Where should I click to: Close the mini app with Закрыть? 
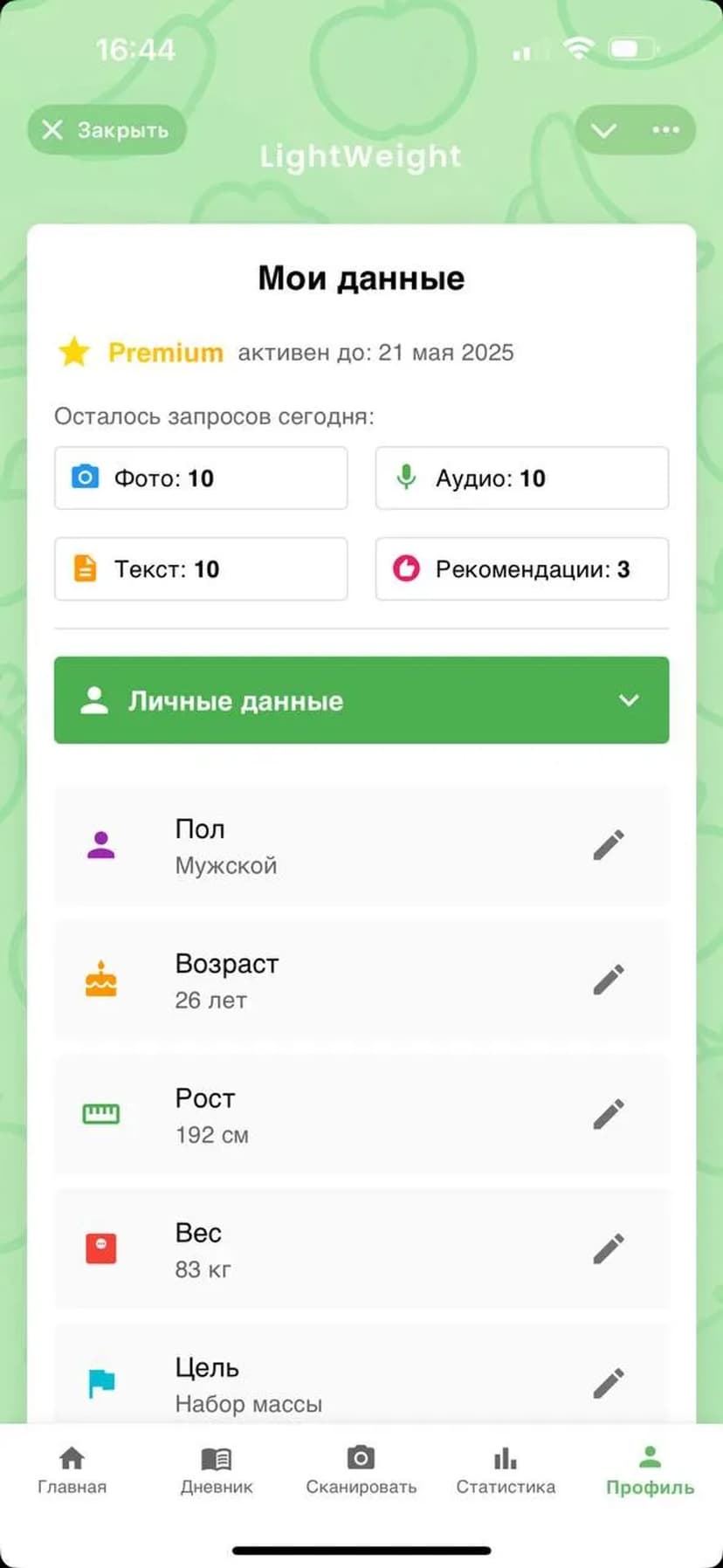coord(107,130)
